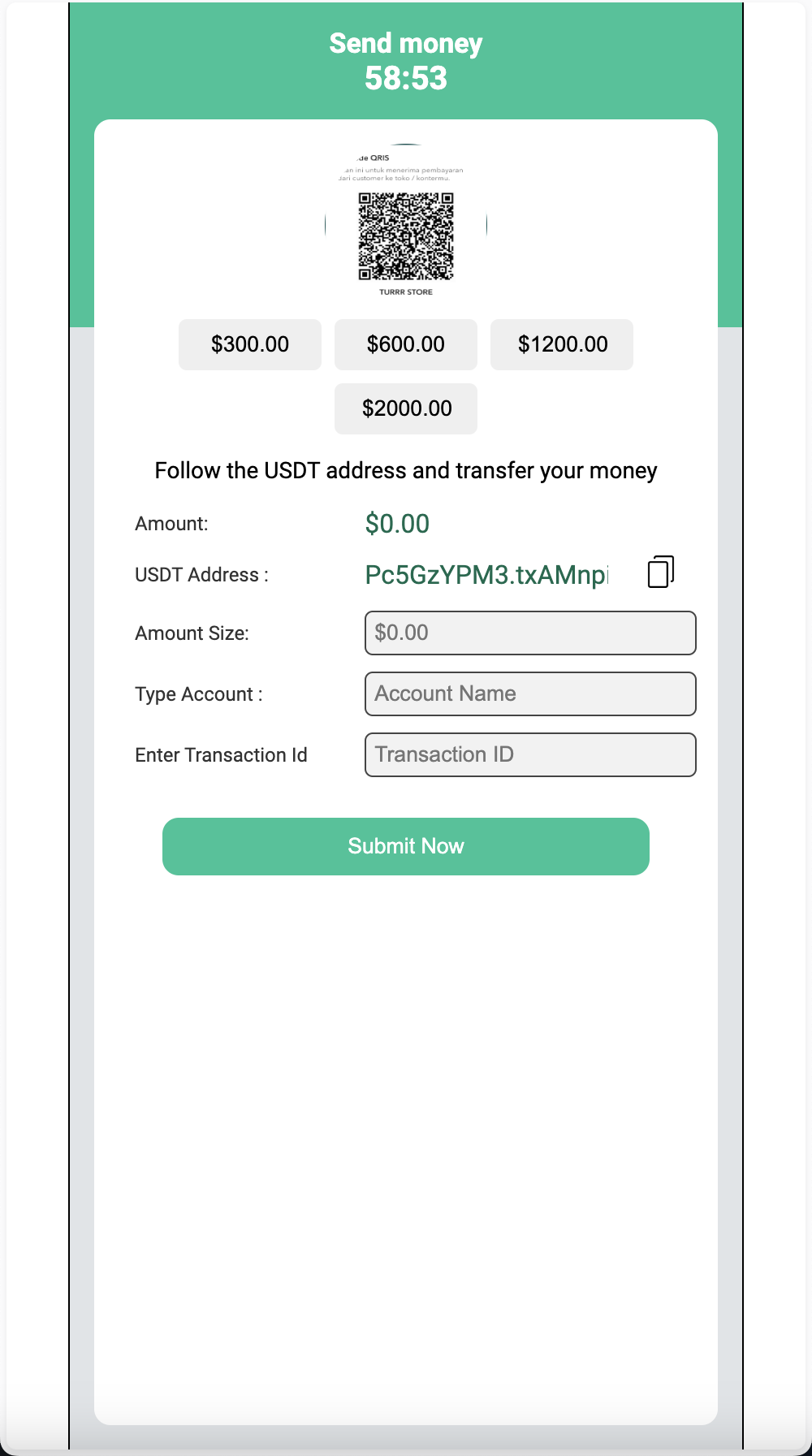Submit the payment with Submit Now
The image size is (812, 1456).
point(406,846)
